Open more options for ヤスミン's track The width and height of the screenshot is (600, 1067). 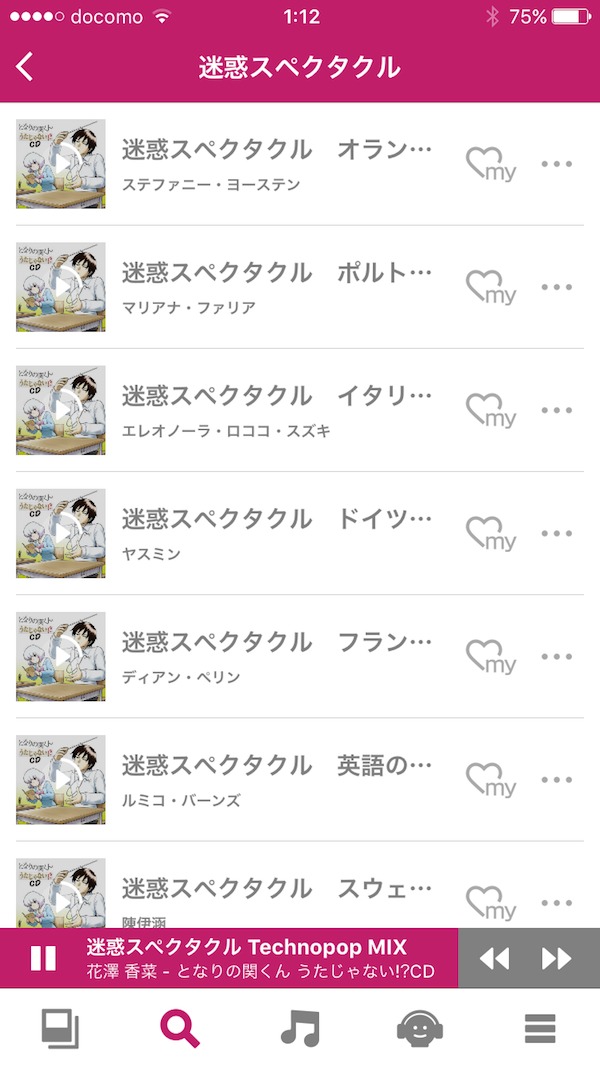(x=556, y=533)
